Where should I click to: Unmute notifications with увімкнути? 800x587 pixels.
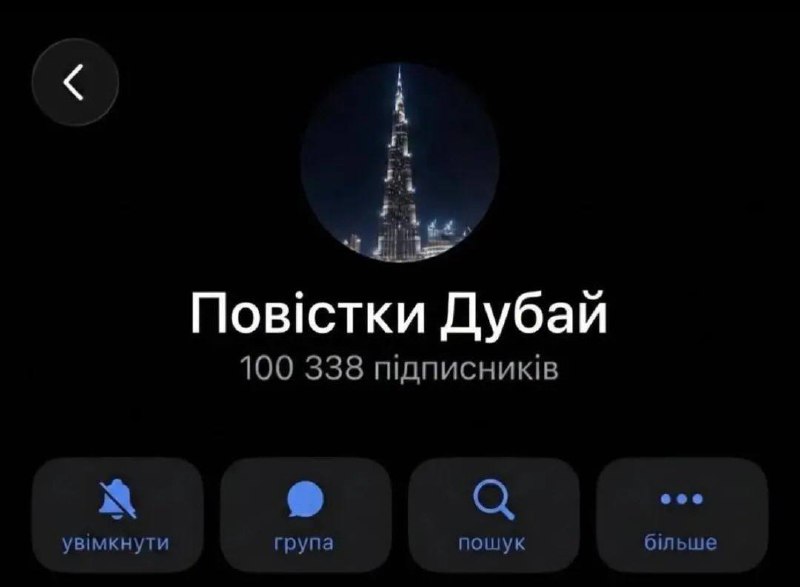[117, 515]
